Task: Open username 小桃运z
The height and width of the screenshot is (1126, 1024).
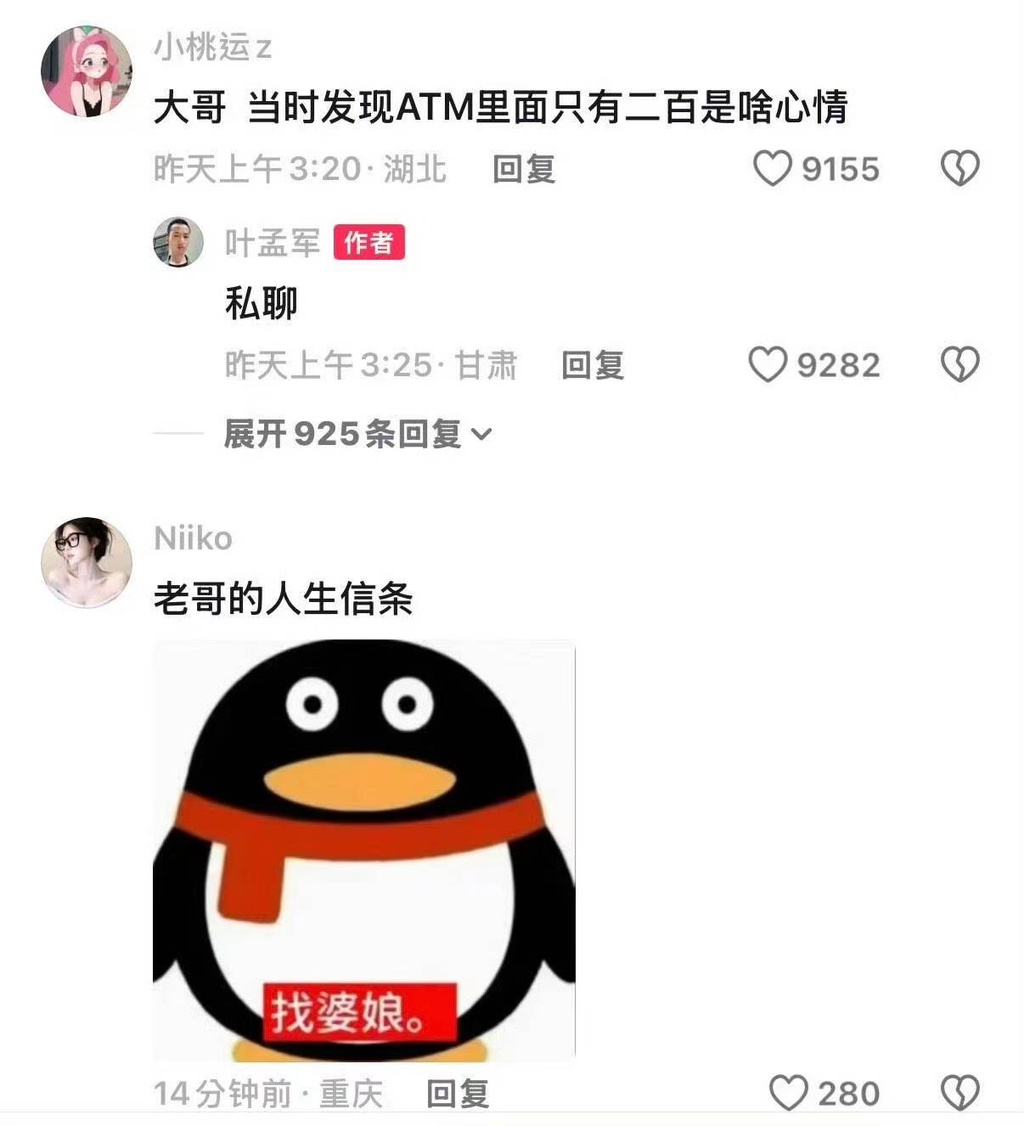Action: (212, 46)
